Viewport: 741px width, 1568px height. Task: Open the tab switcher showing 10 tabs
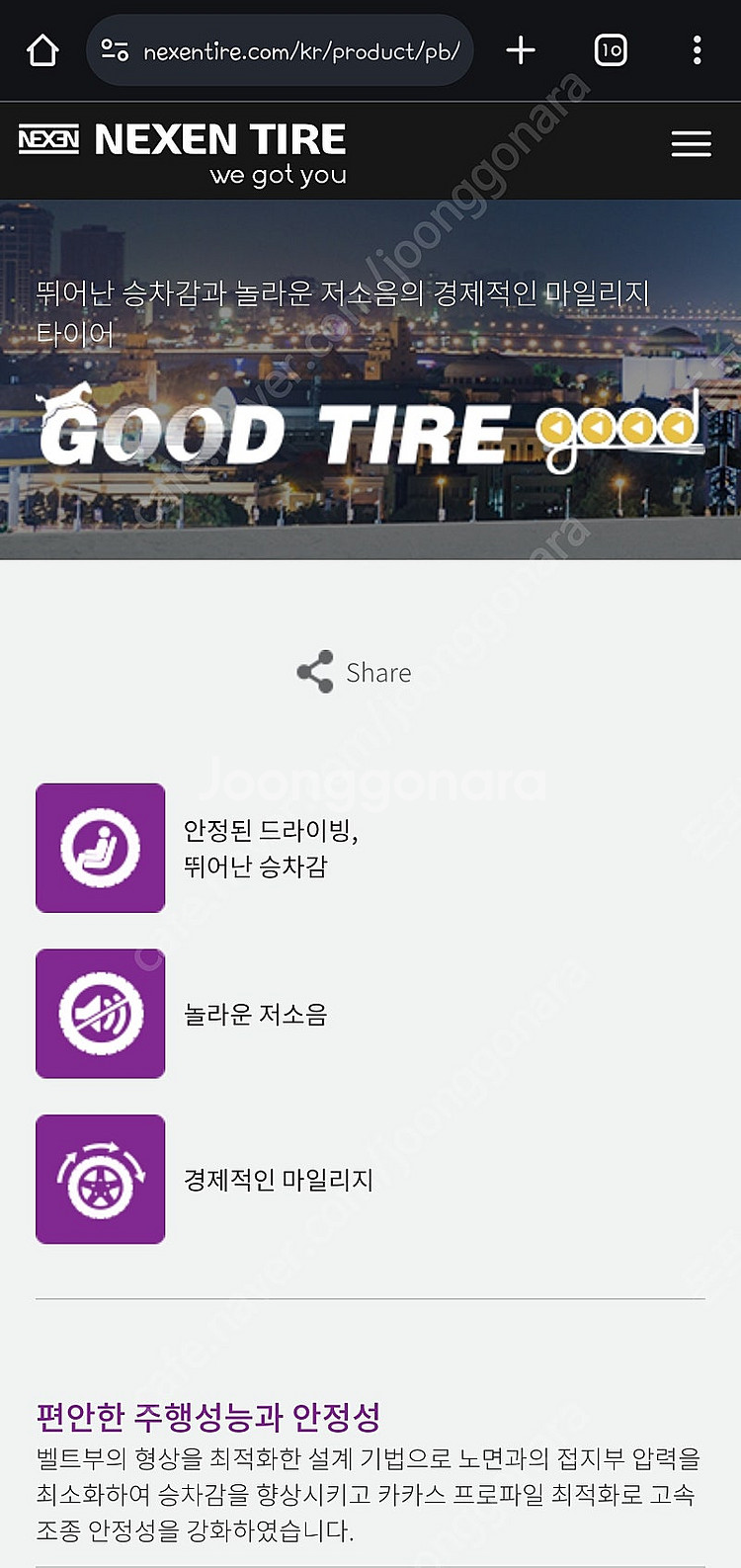[611, 50]
